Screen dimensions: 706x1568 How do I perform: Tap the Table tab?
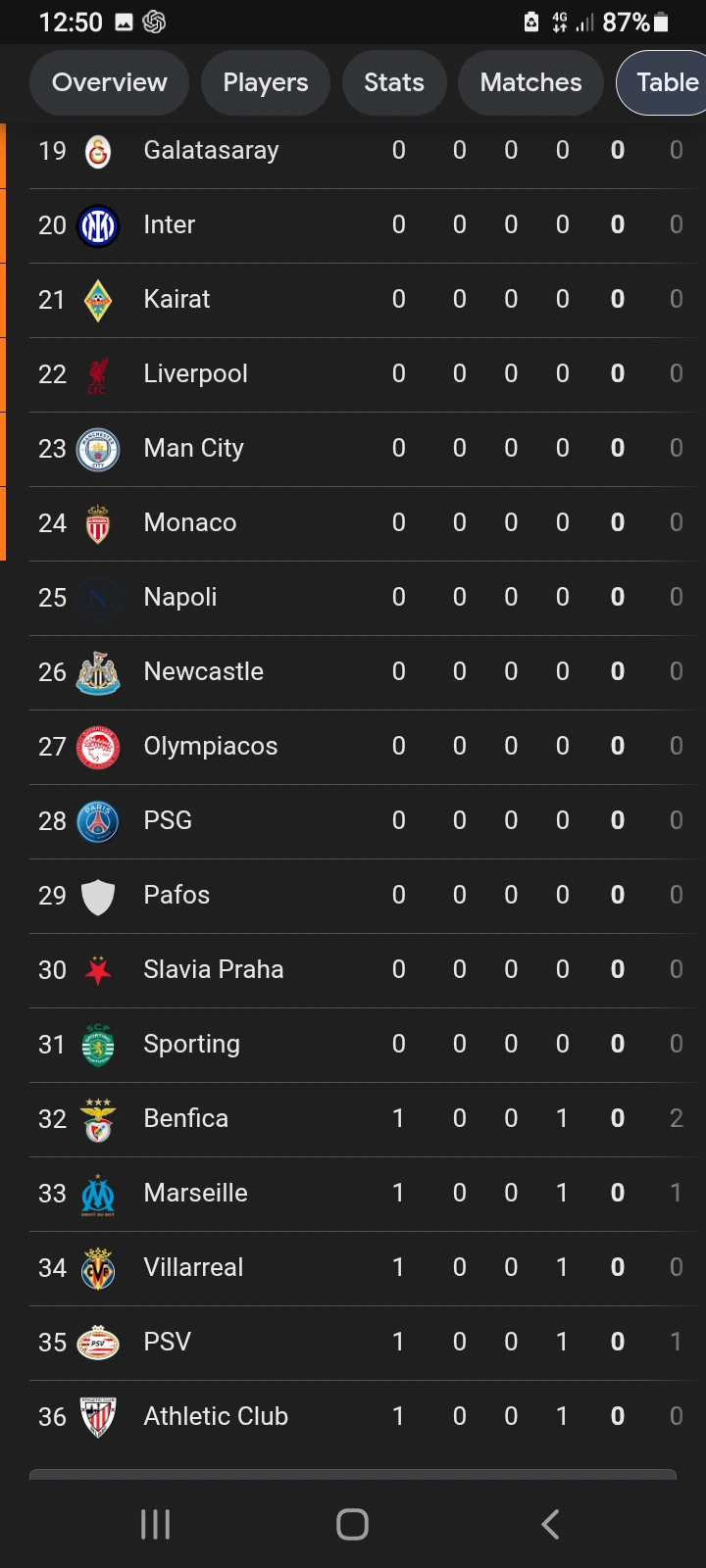pos(667,82)
